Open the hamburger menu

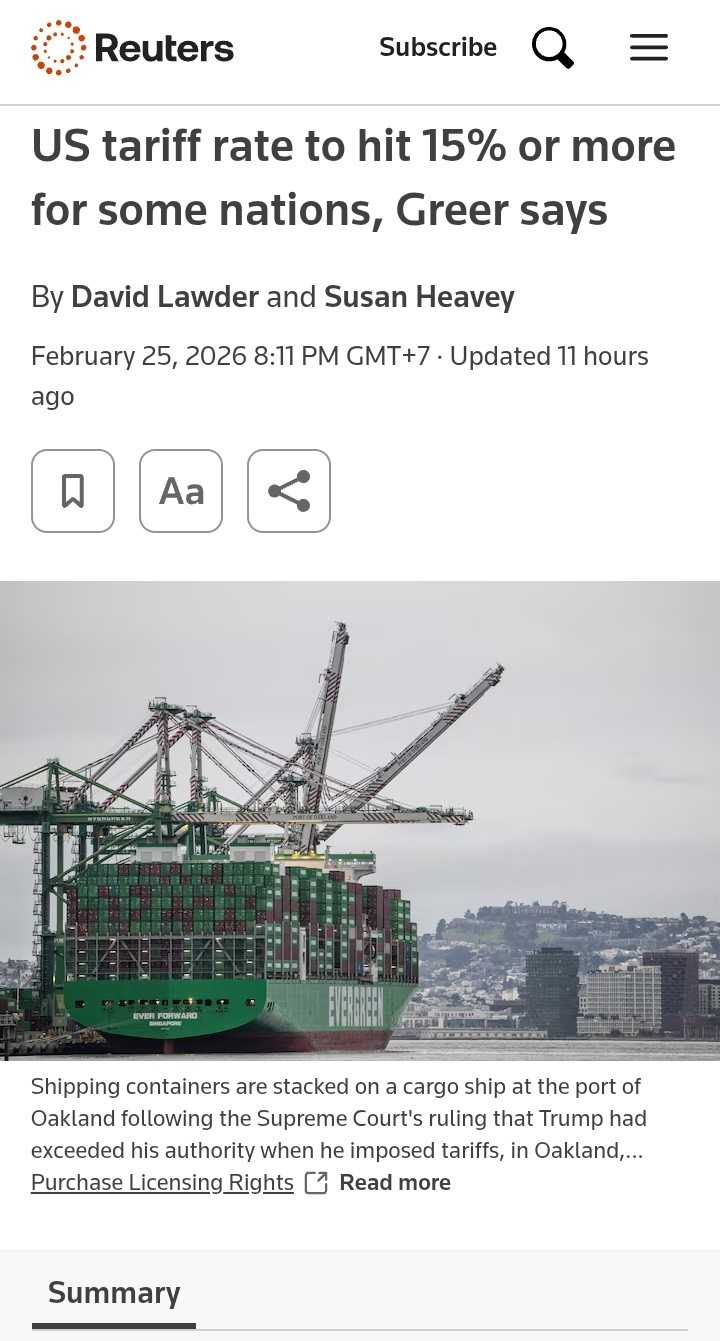(x=648, y=47)
